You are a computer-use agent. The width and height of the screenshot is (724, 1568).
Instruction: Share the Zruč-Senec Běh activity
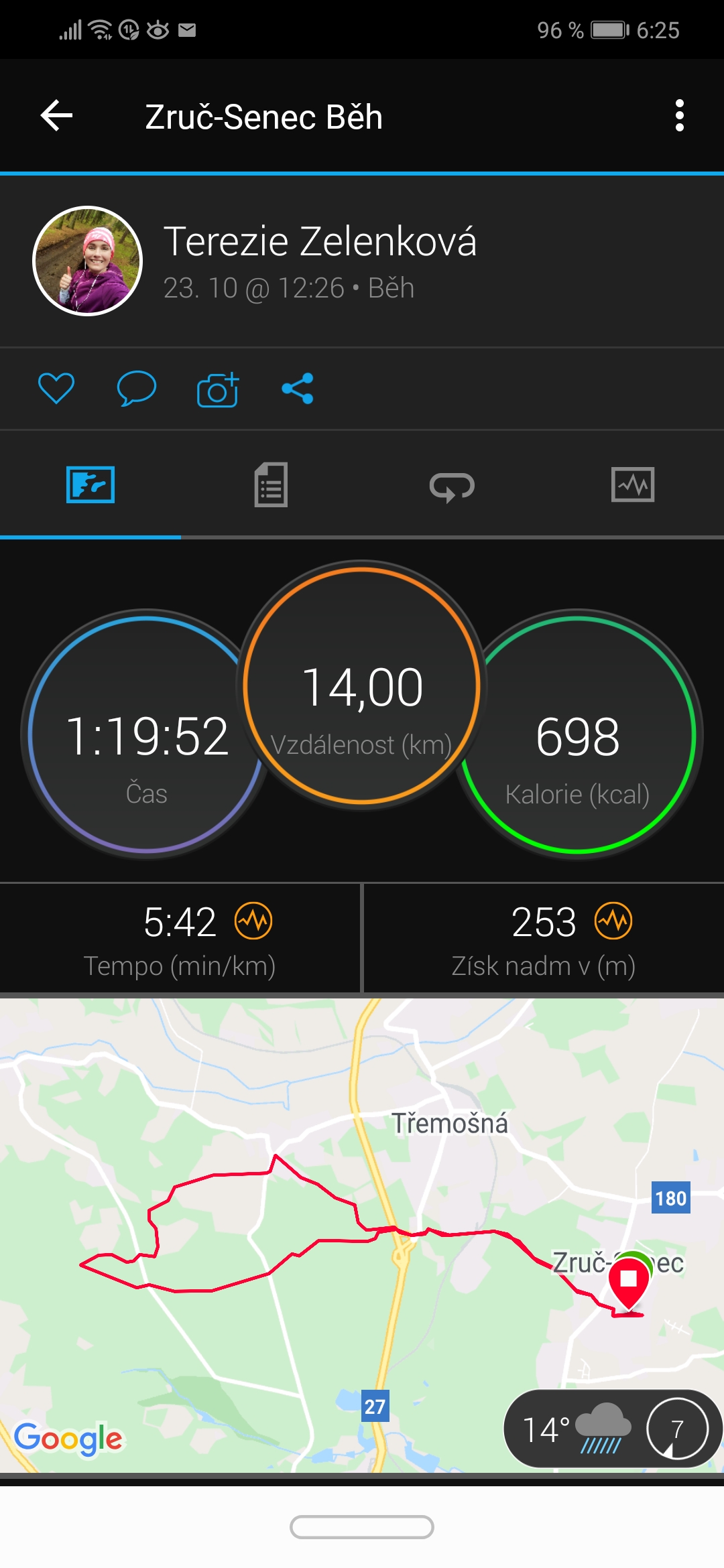pyautogui.click(x=298, y=389)
